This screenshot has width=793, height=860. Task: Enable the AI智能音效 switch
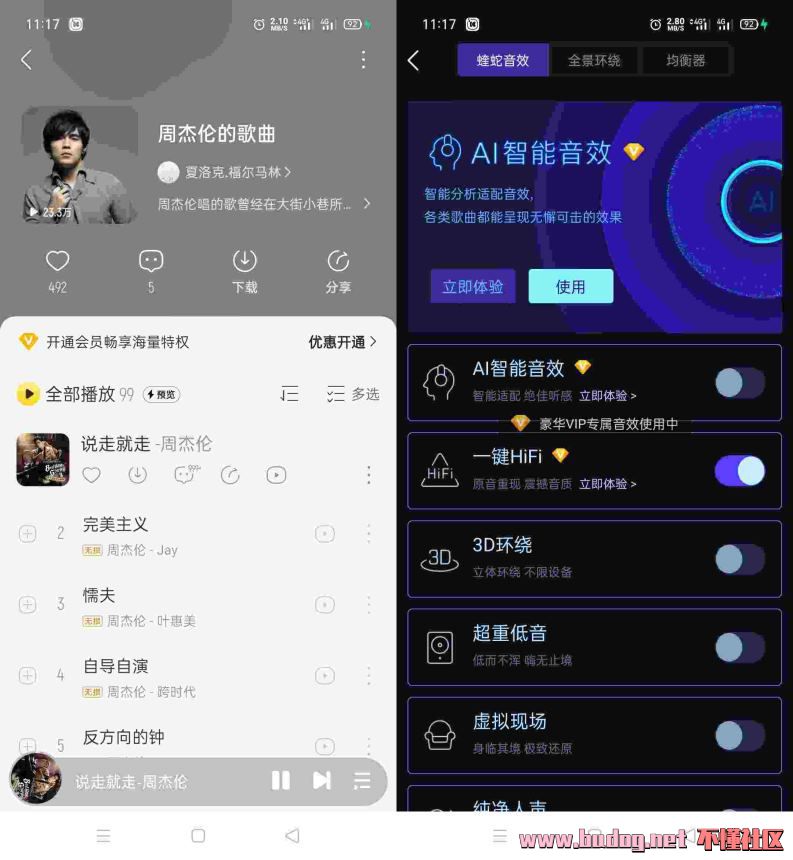tap(740, 383)
